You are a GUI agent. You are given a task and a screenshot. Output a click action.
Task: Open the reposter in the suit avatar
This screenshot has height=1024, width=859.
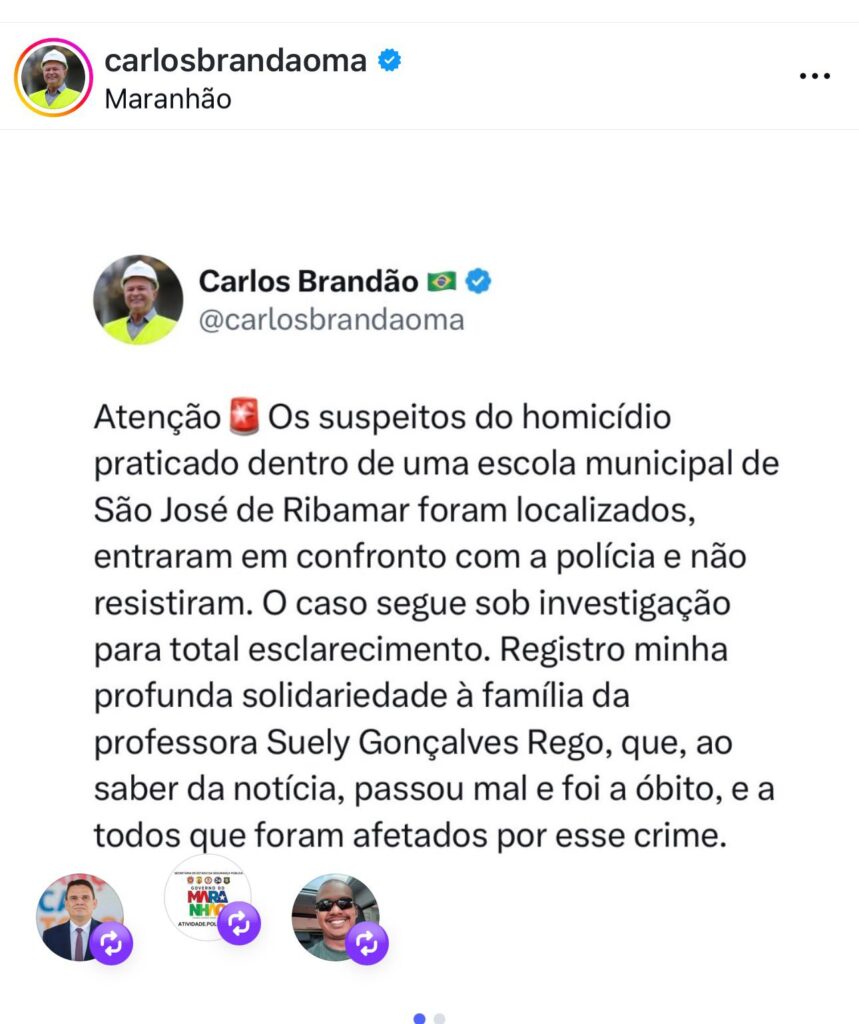(78, 916)
